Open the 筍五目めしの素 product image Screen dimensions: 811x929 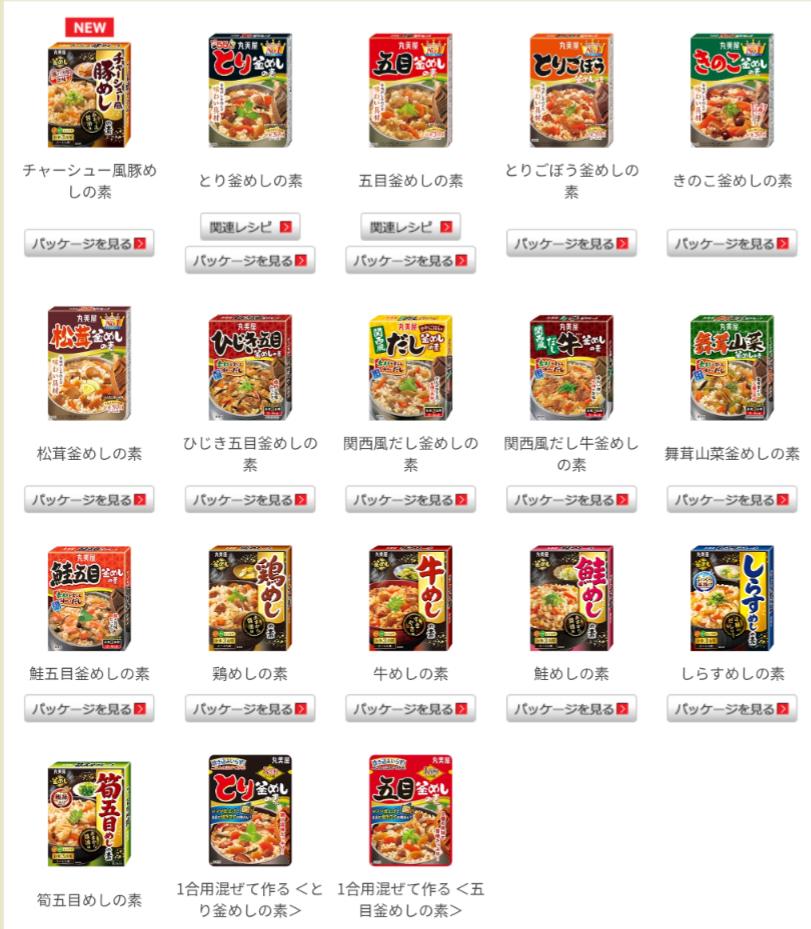pos(89,814)
